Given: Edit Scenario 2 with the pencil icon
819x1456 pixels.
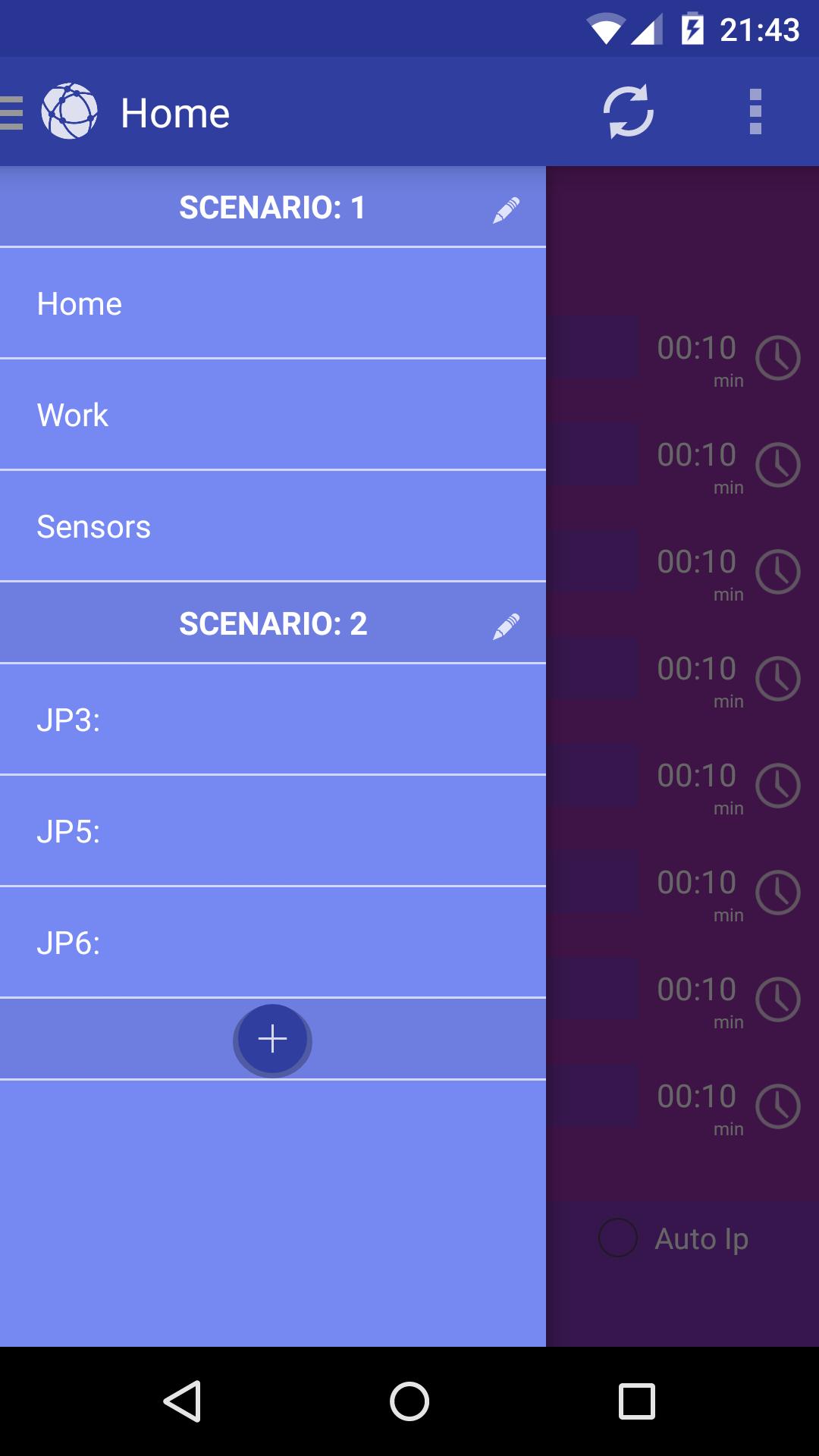Looking at the screenshot, I should 506,626.
